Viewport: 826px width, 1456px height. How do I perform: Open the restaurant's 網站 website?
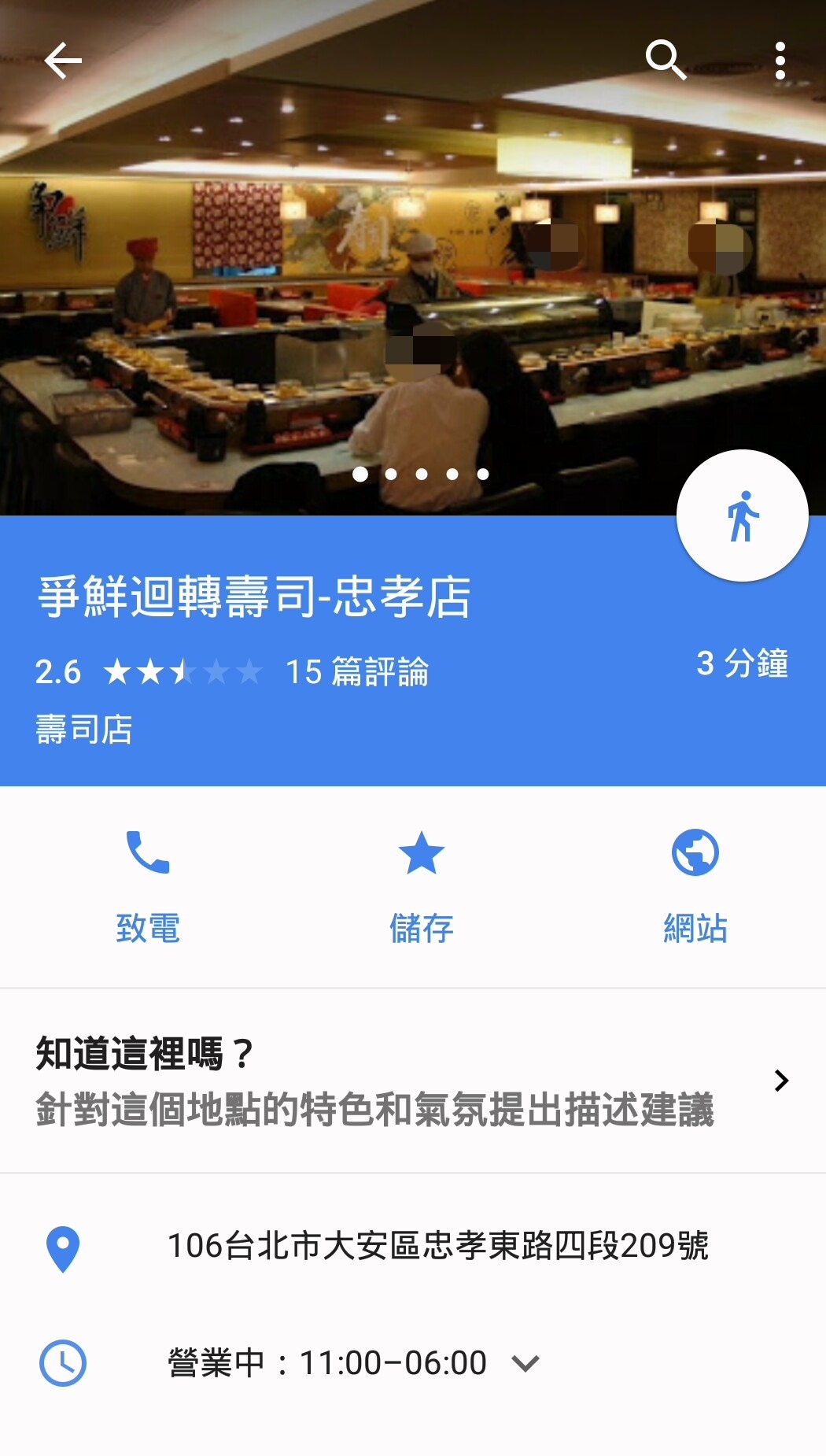(x=695, y=887)
